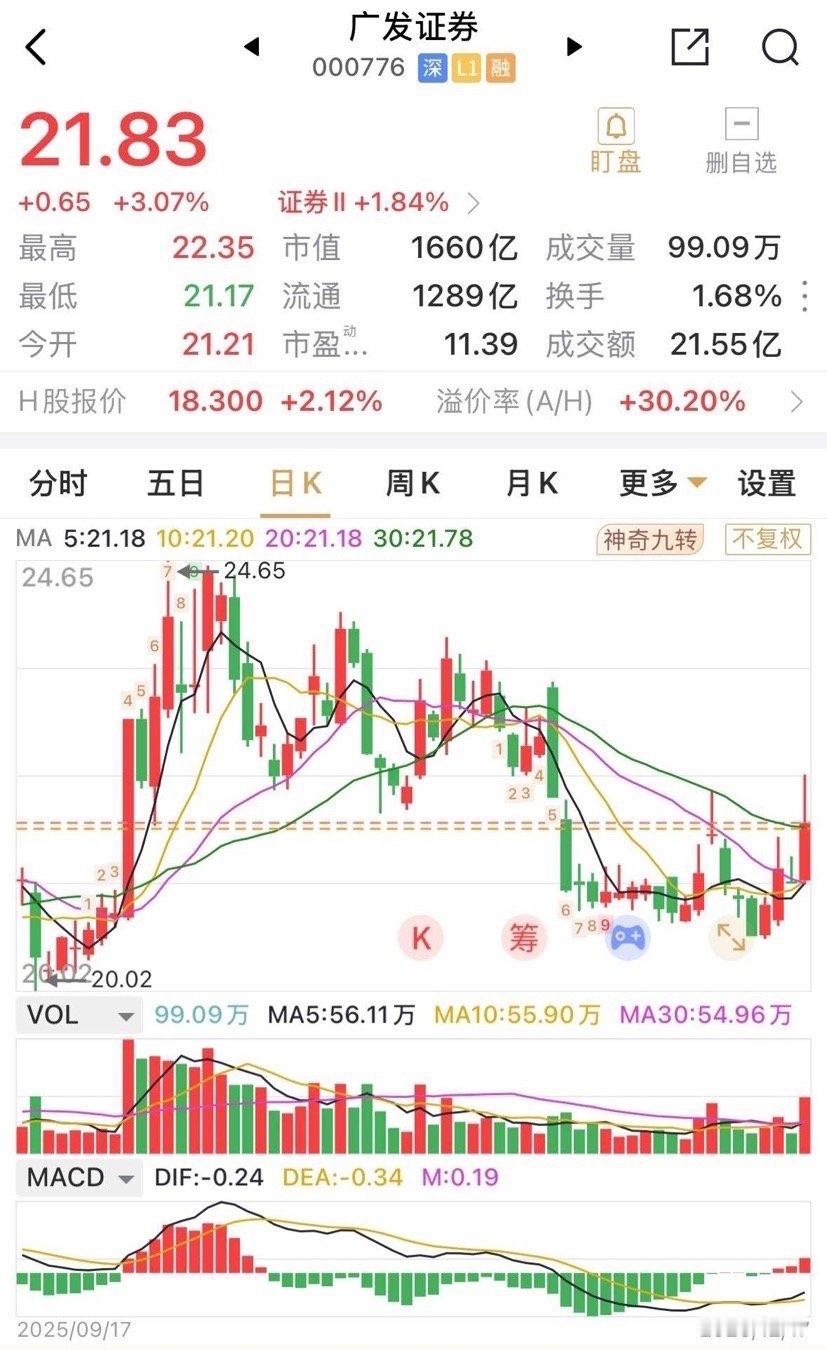Switch to the previous stock

[252, 47]
